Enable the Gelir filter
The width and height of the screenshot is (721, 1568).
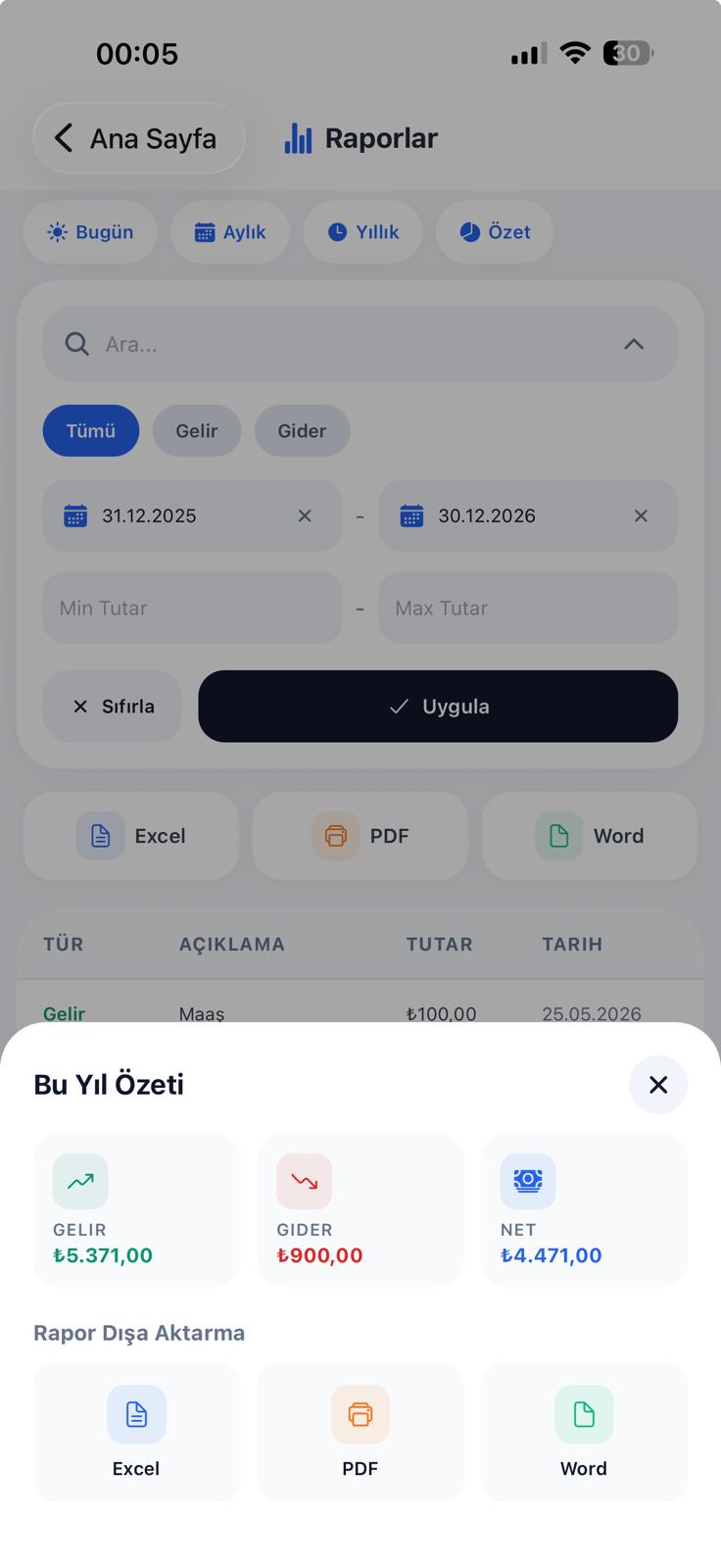pos(196,430)
